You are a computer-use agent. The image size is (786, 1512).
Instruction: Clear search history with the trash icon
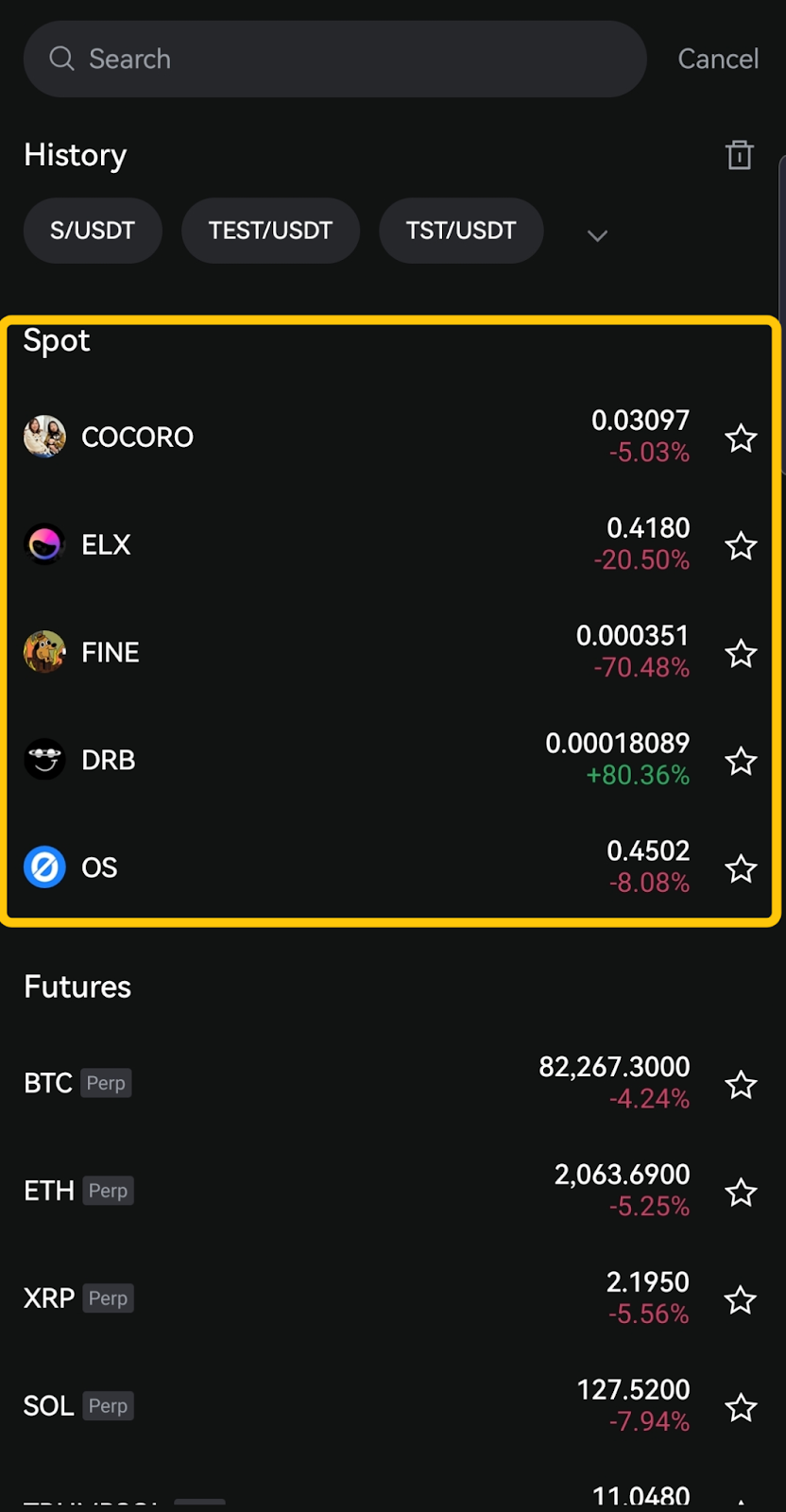click(x=739, y=155)
